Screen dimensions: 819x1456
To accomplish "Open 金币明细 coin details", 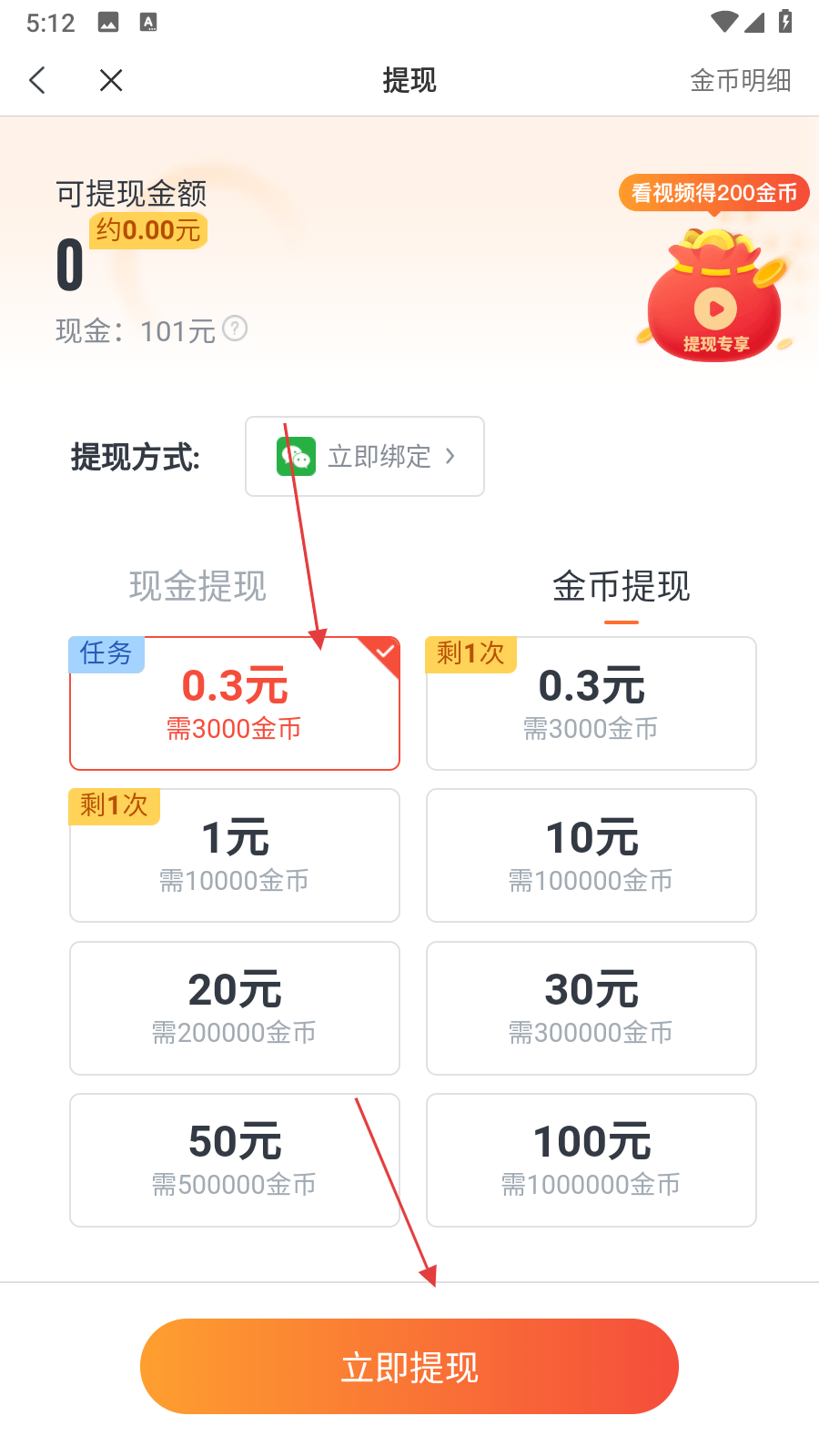I will 740,80.
